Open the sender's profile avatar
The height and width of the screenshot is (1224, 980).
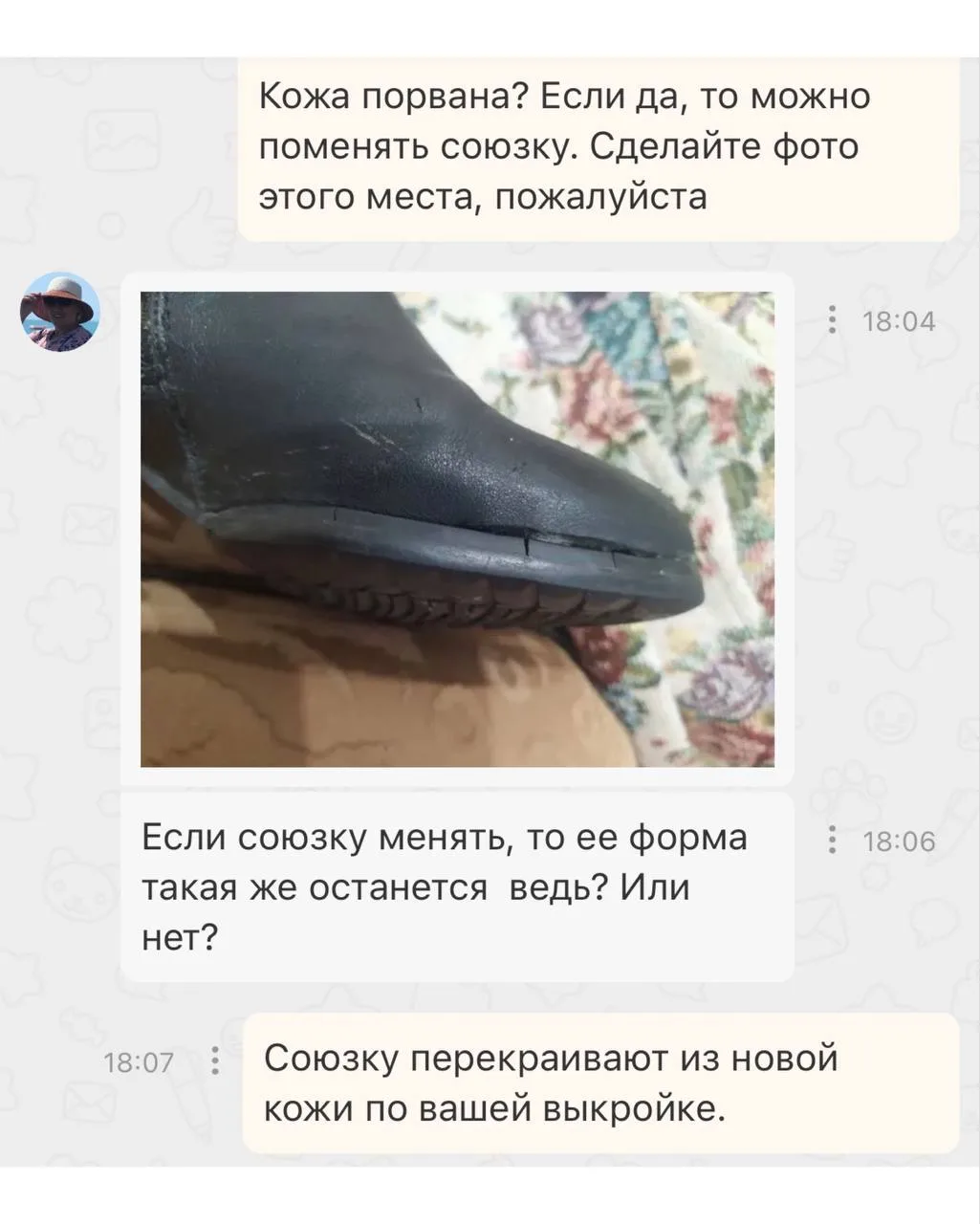tap(60, 312)
